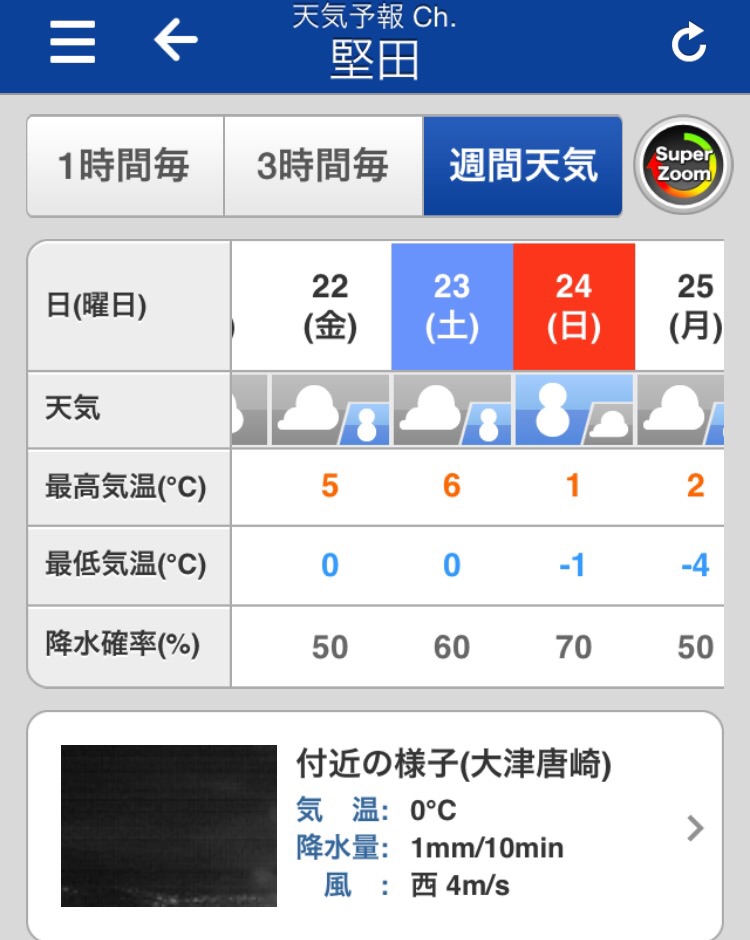Open the hamburger menu
Viewport: 750px width, 940px height.
coord(72,43)
